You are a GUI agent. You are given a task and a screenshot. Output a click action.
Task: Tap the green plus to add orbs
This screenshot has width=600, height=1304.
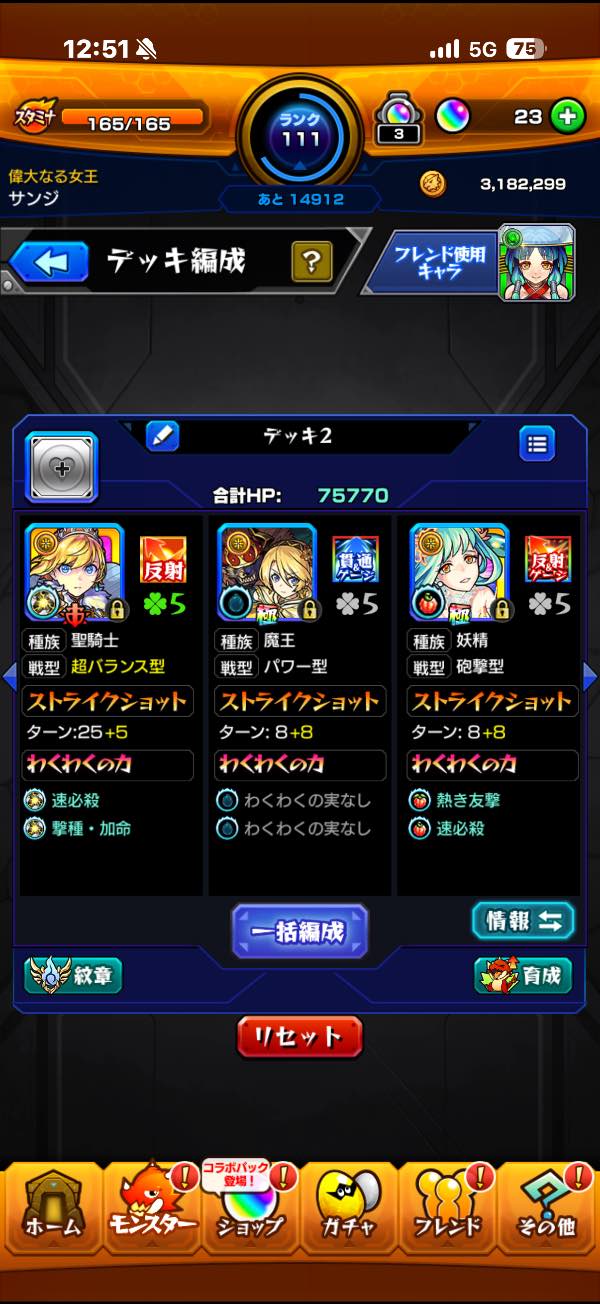567,117
